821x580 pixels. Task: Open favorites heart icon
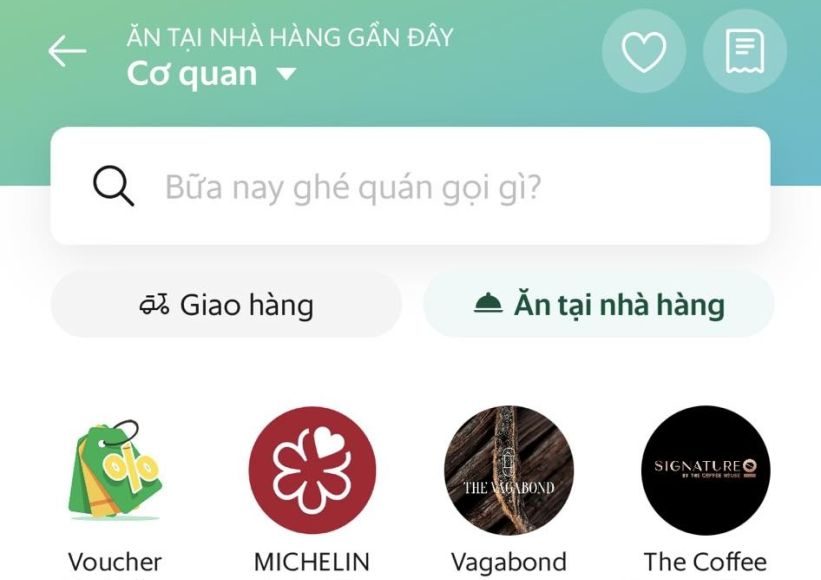coord(643,51)
